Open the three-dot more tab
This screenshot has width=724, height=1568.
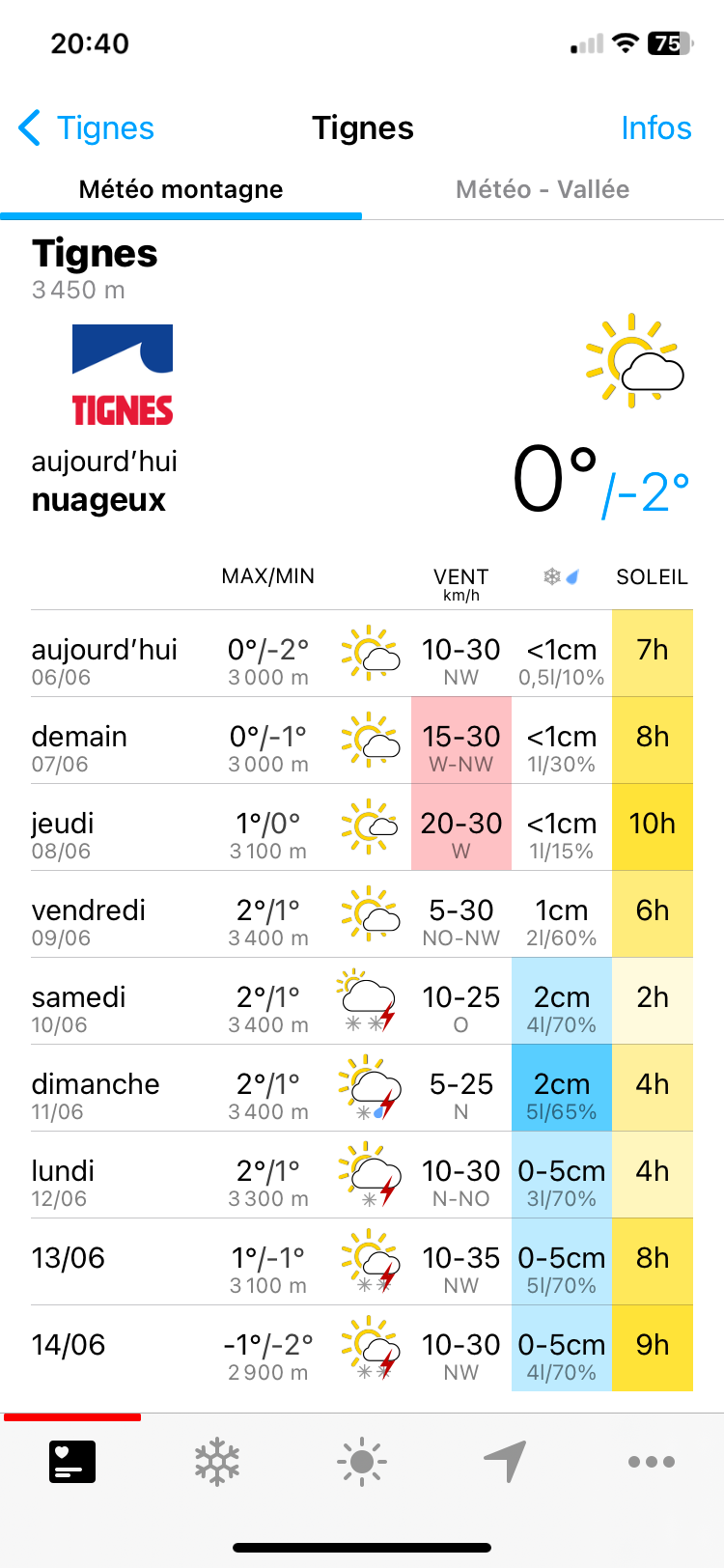[x=652, y=1462]
